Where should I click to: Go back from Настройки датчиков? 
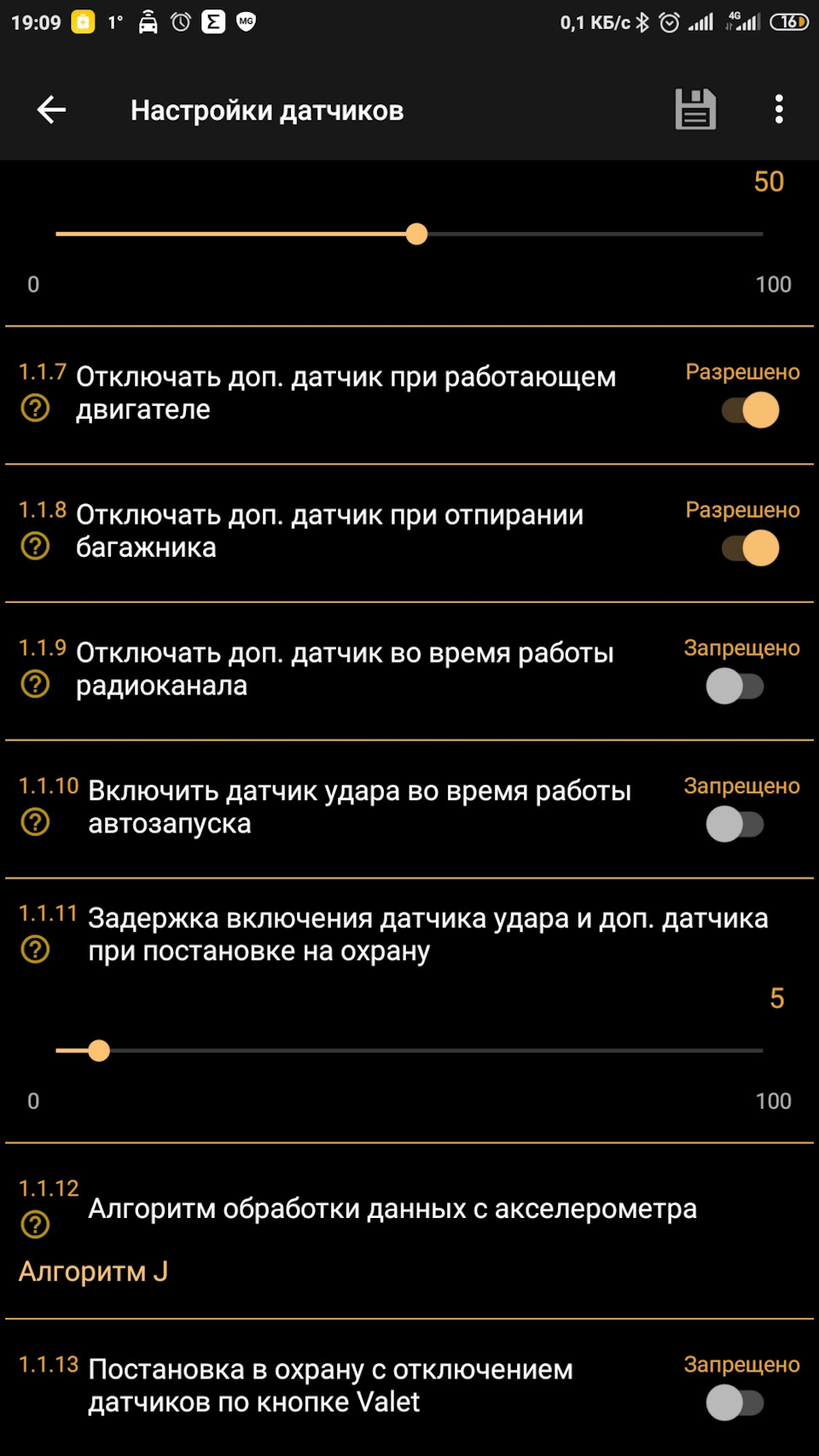click(51, 110)
